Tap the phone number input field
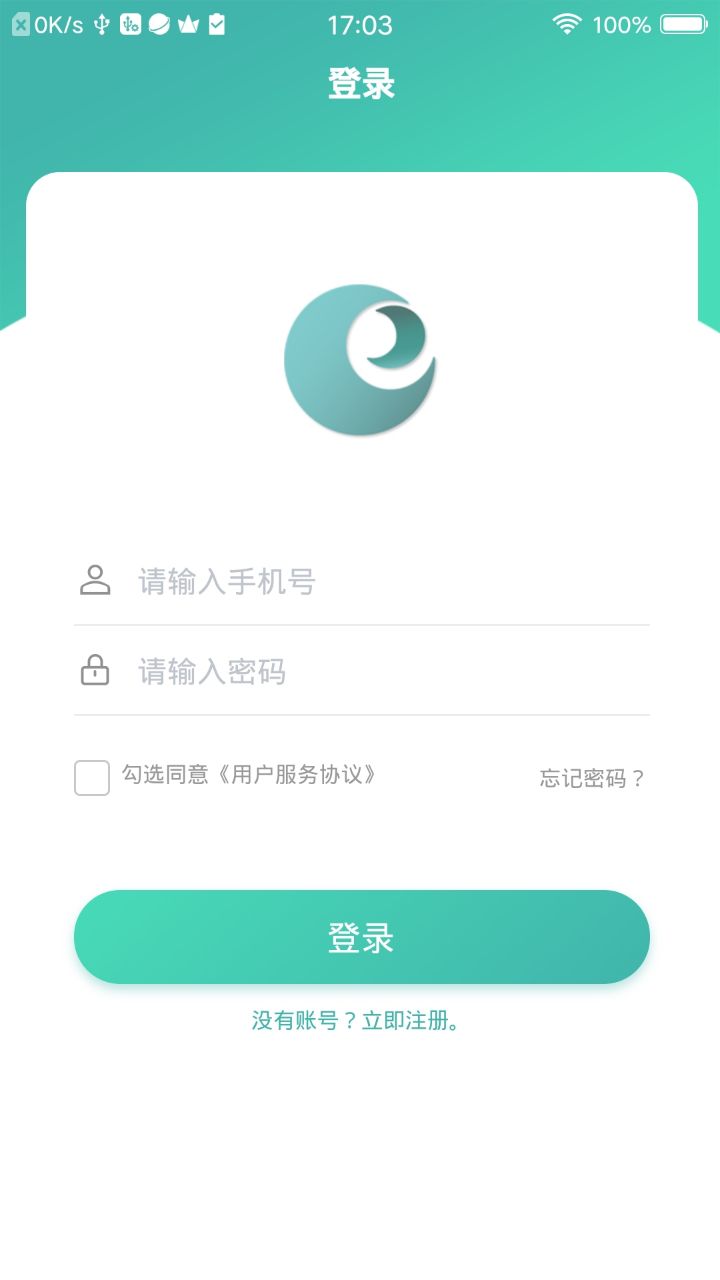Screen dimensions: 720x1280 pos(390,581)
